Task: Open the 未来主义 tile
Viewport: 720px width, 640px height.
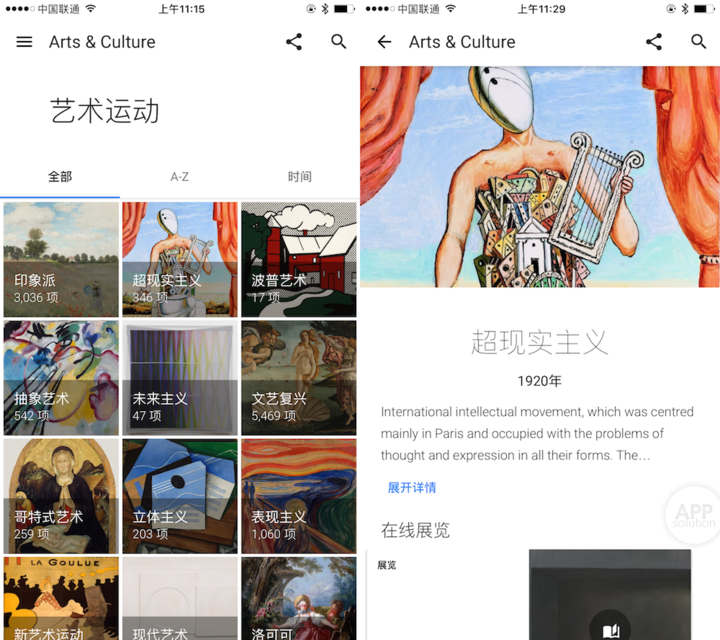Action: (x=180, y=377)
